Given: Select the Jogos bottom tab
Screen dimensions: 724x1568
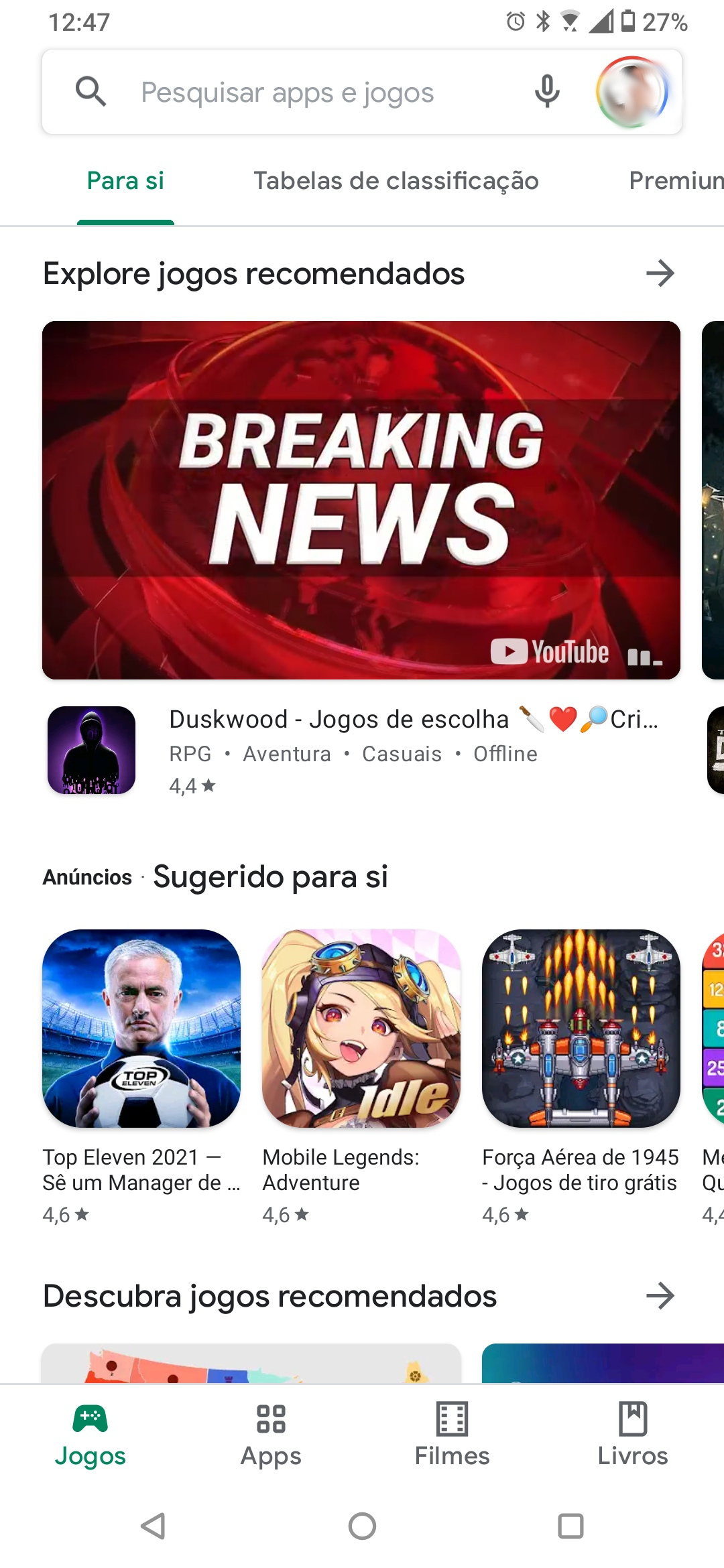Looking at the screenshot, I should 90,1434.
